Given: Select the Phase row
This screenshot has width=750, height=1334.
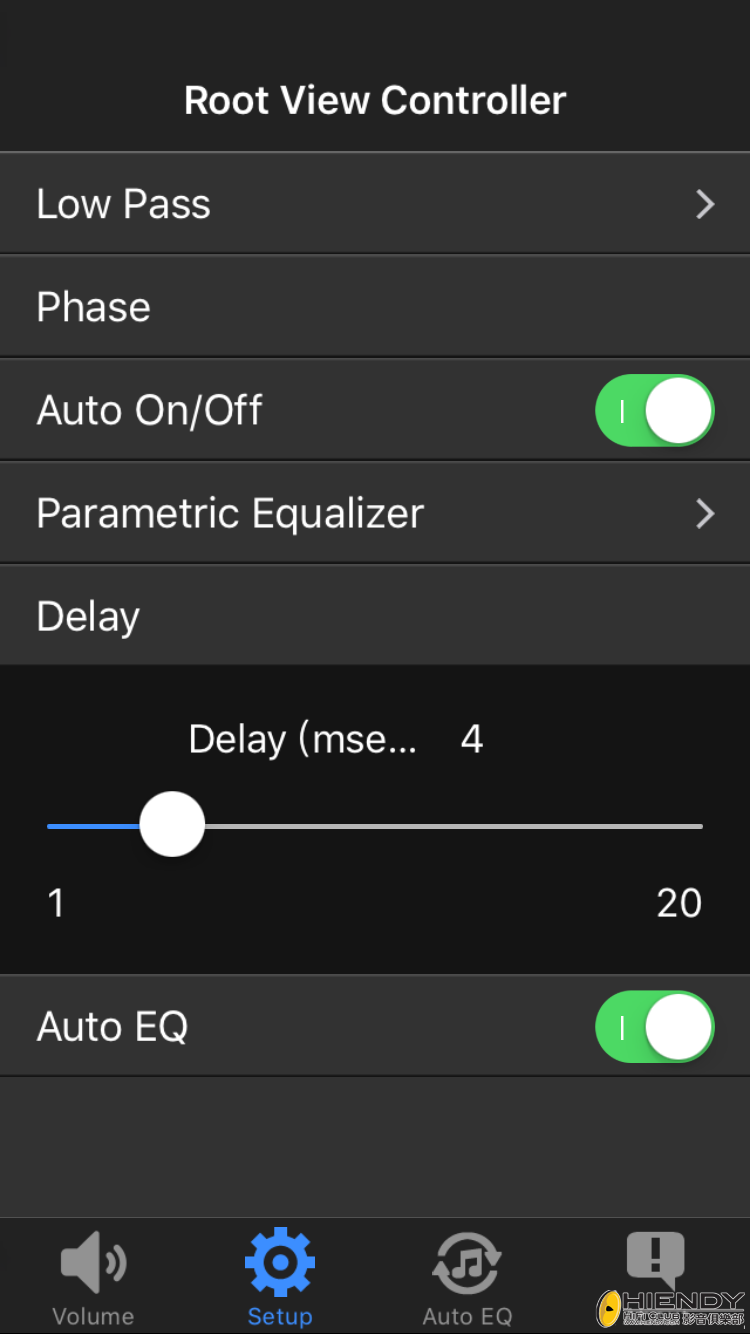Looking at the screenshot, I should coord(375,307).
